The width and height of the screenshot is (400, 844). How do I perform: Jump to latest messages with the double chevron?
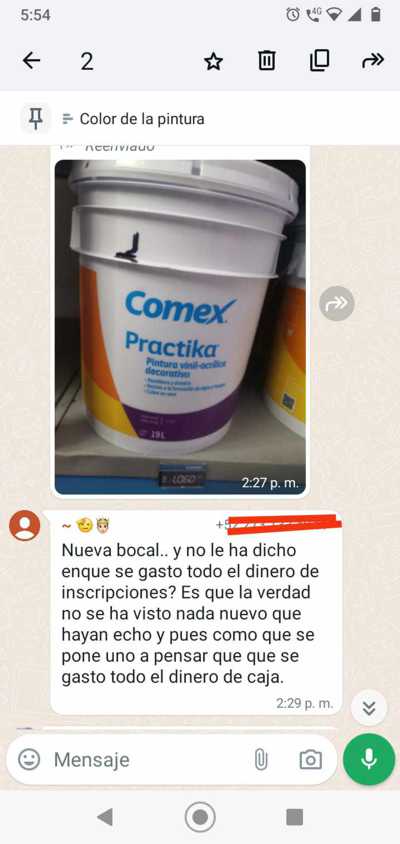pos(369,708)
